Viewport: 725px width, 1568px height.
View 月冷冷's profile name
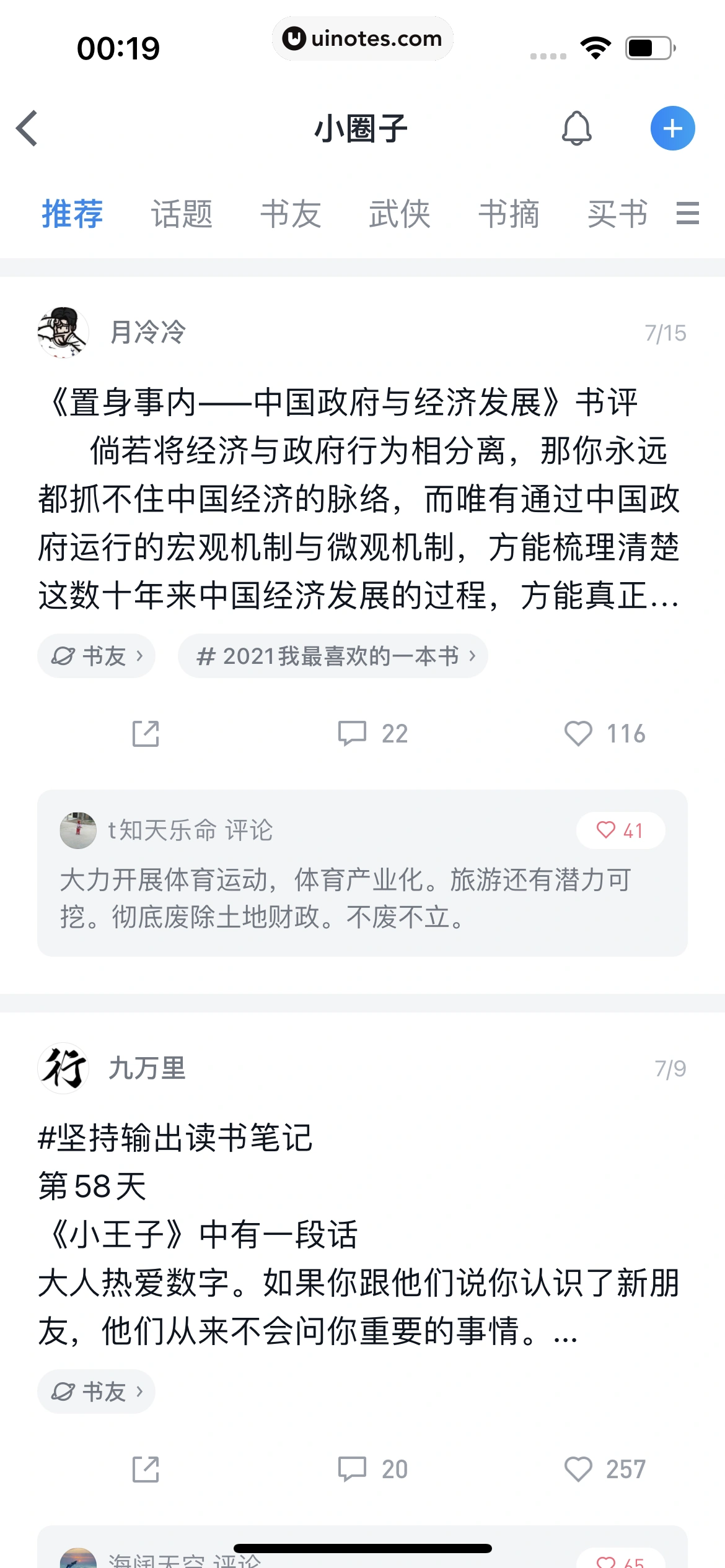(x=149, y=331)
